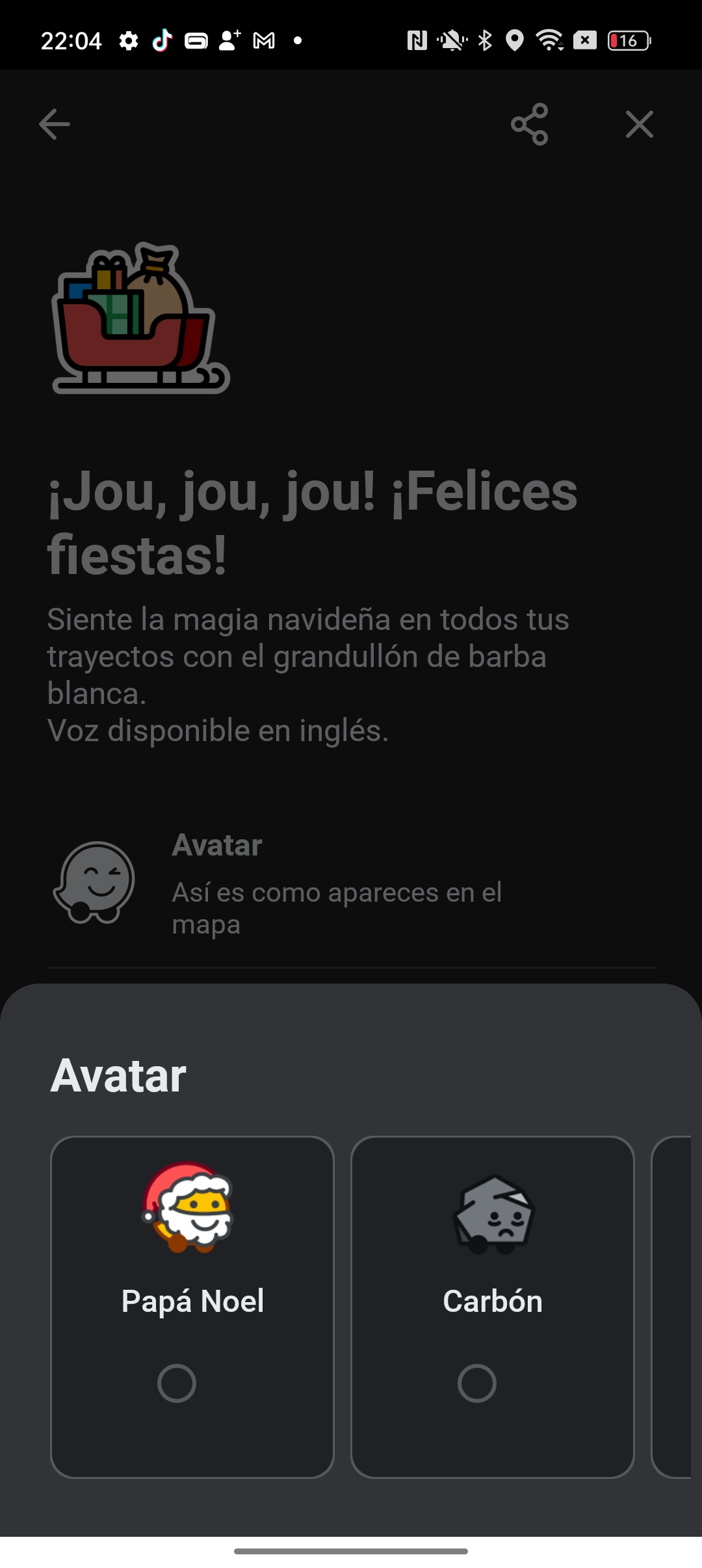The height and width of the screenshot is (1568, 702).
Task: Tick the Papá Noel radio button
Action: (177, 1383)
